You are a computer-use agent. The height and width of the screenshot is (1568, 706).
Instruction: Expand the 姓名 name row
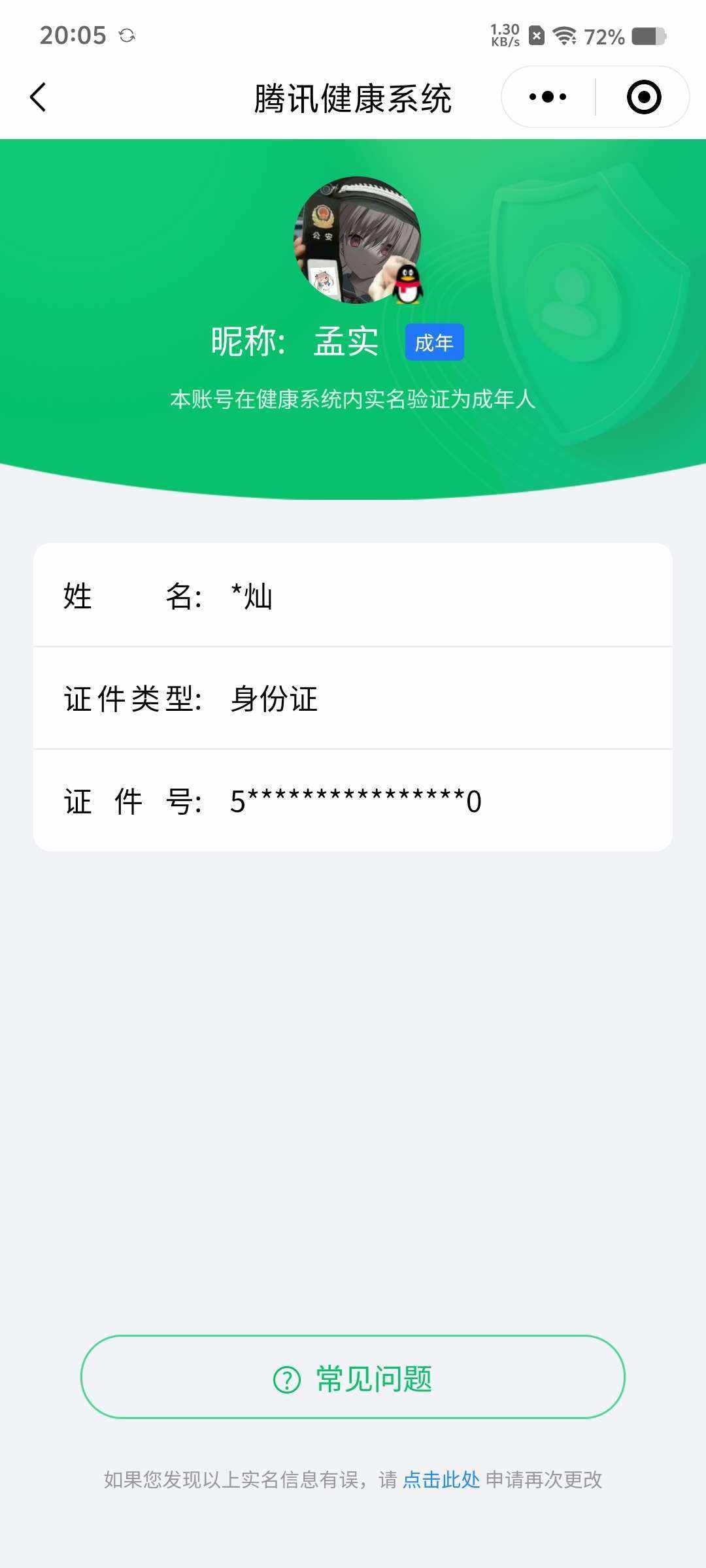[353, 596]
